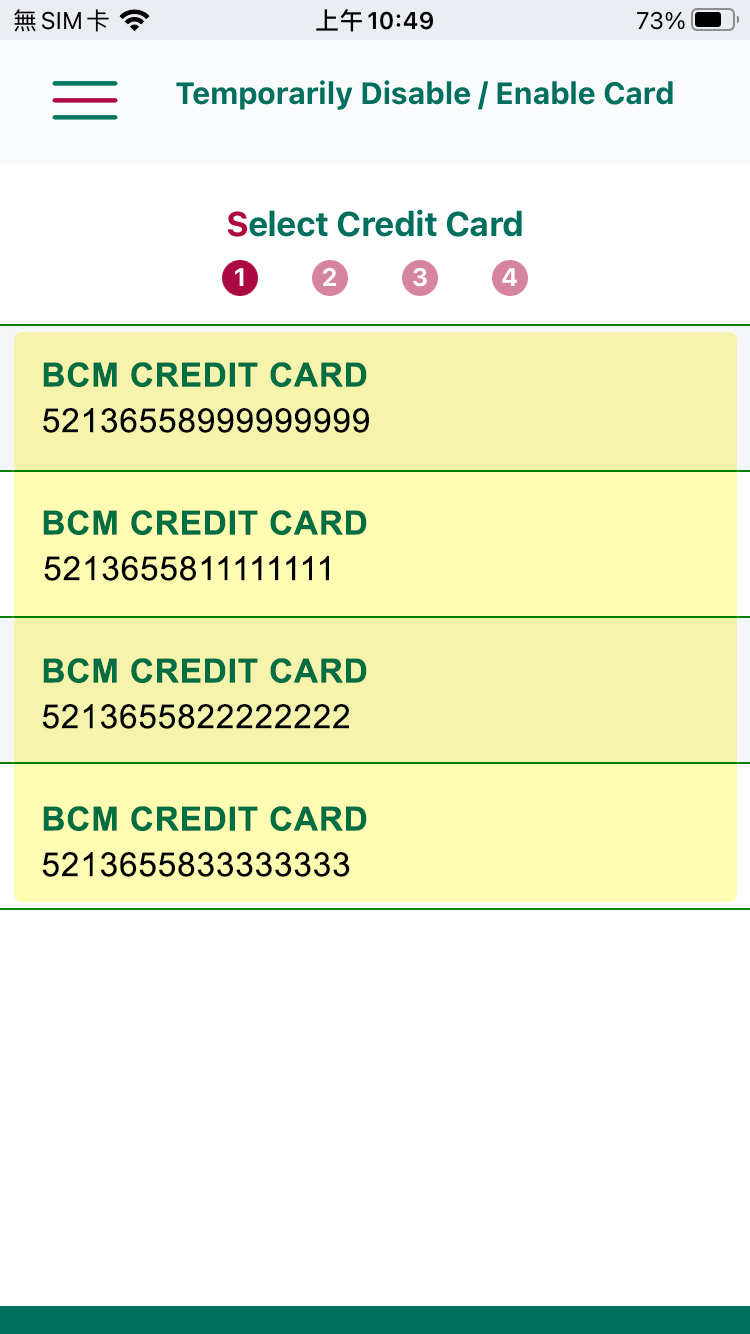The image size is (750, 1334).
Task: Select the card ending in 8999999999
Action: click(x=375, y=398)
